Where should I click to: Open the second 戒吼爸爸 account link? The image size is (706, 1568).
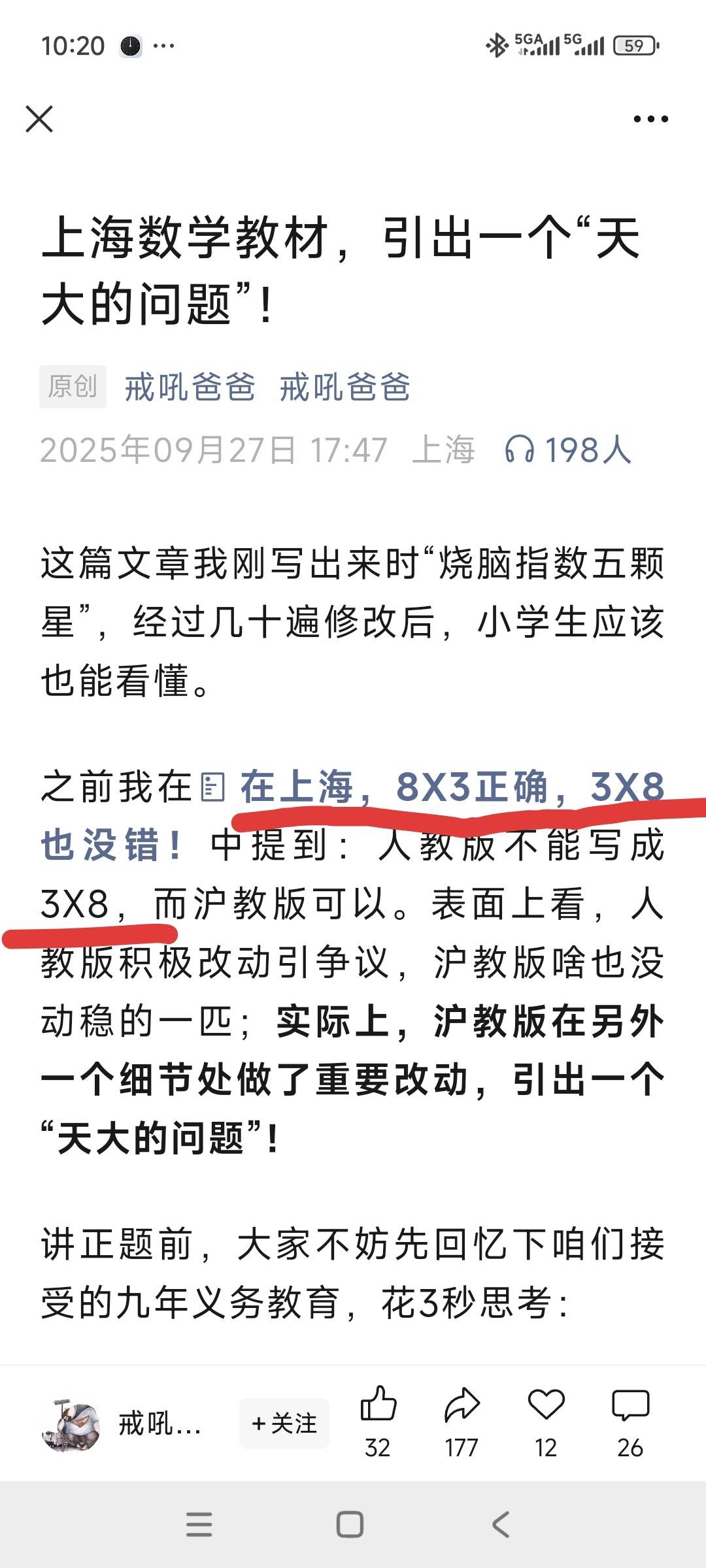click(x=345, y=387)
